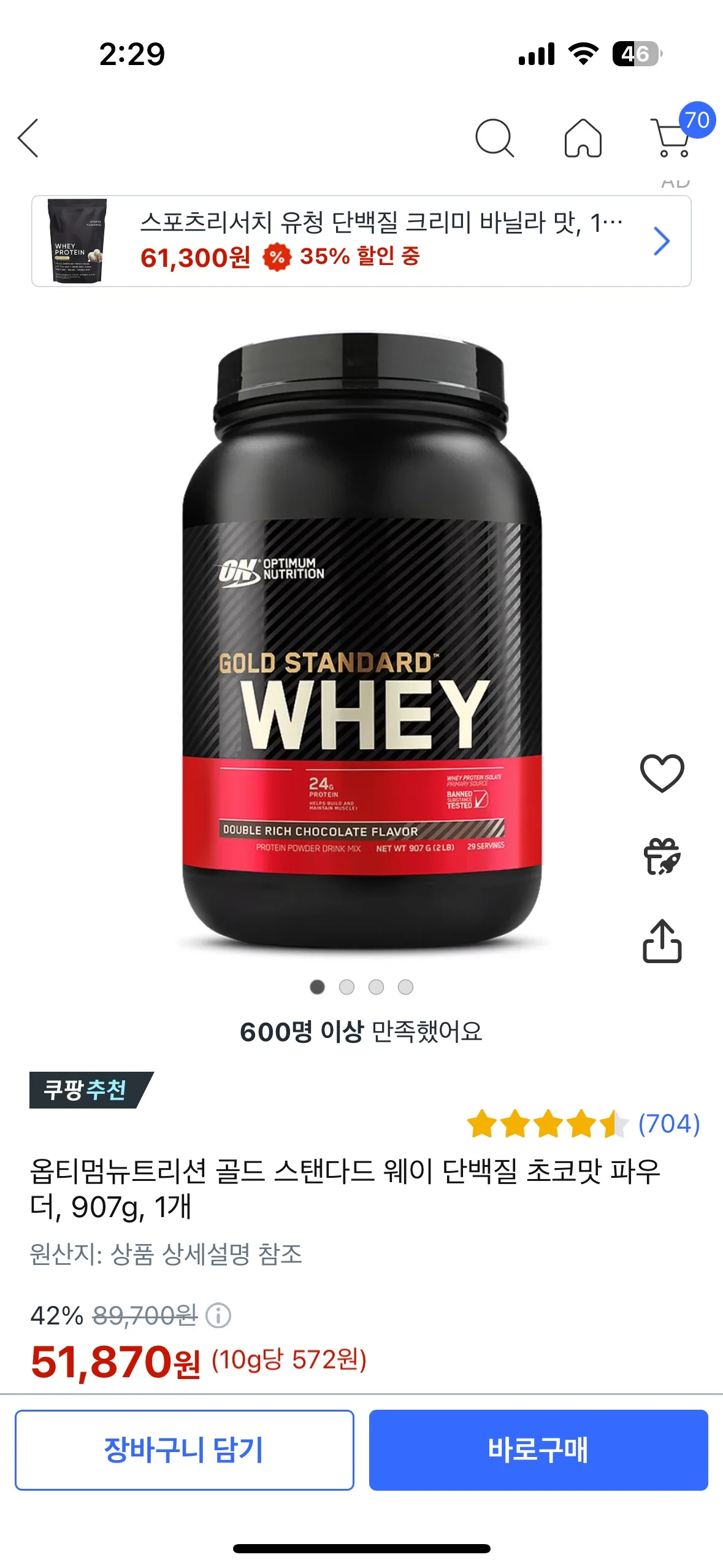Open the 스포츠리서치 유청 단백질 ad banner

coord(361,241)
